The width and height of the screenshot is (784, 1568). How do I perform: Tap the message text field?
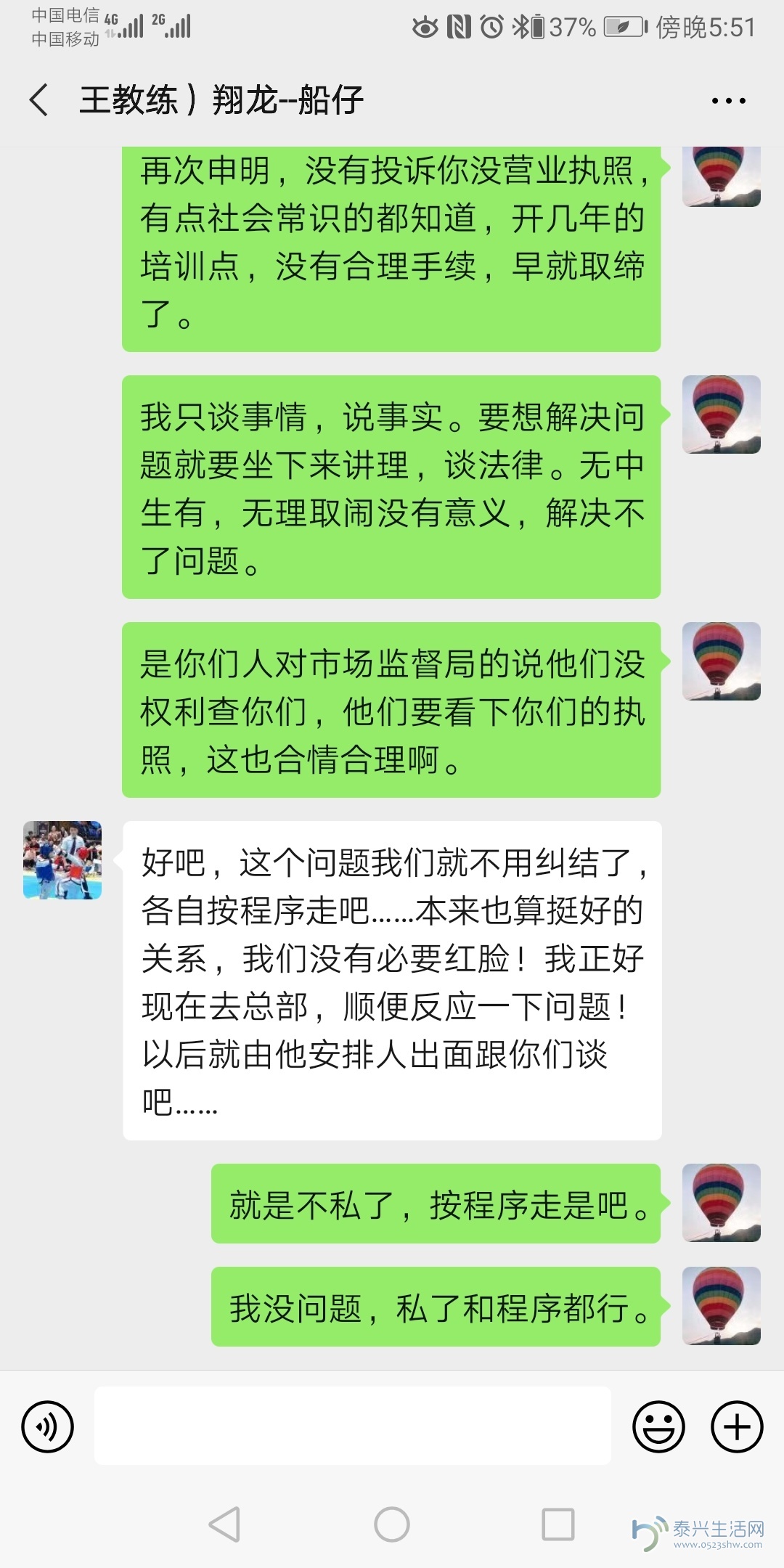(x=352, y=1426)
